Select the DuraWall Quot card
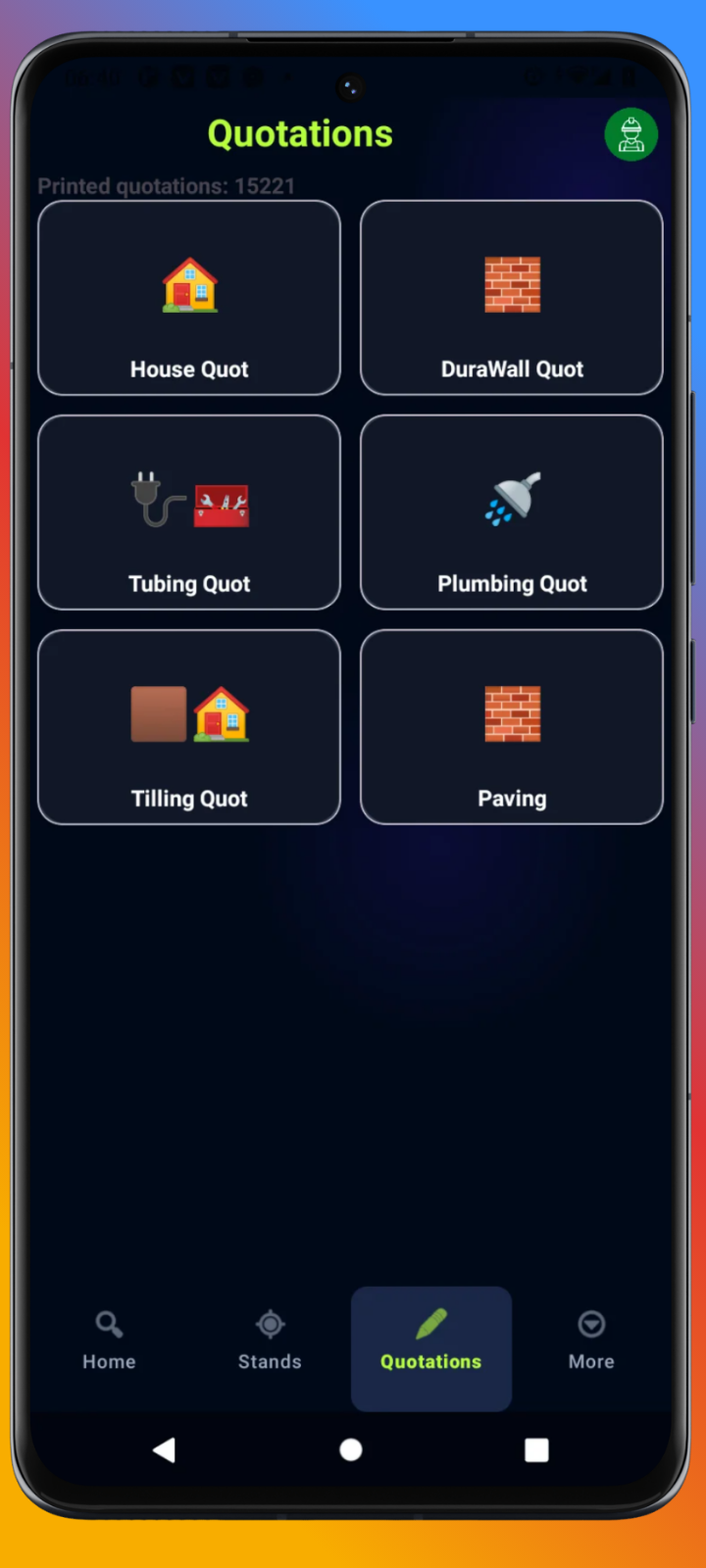 tap(512, 298)
